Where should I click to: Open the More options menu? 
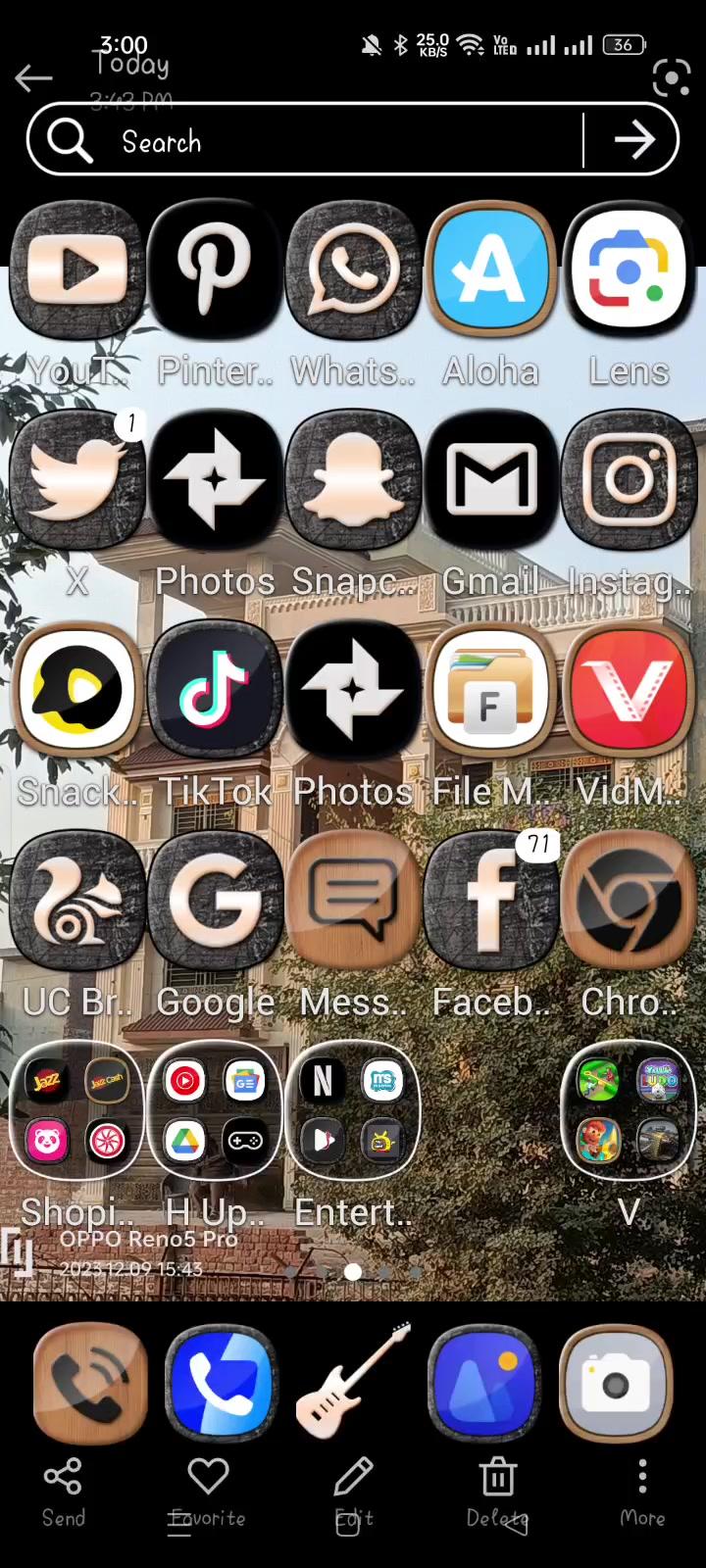click(x=642, y=1492)
